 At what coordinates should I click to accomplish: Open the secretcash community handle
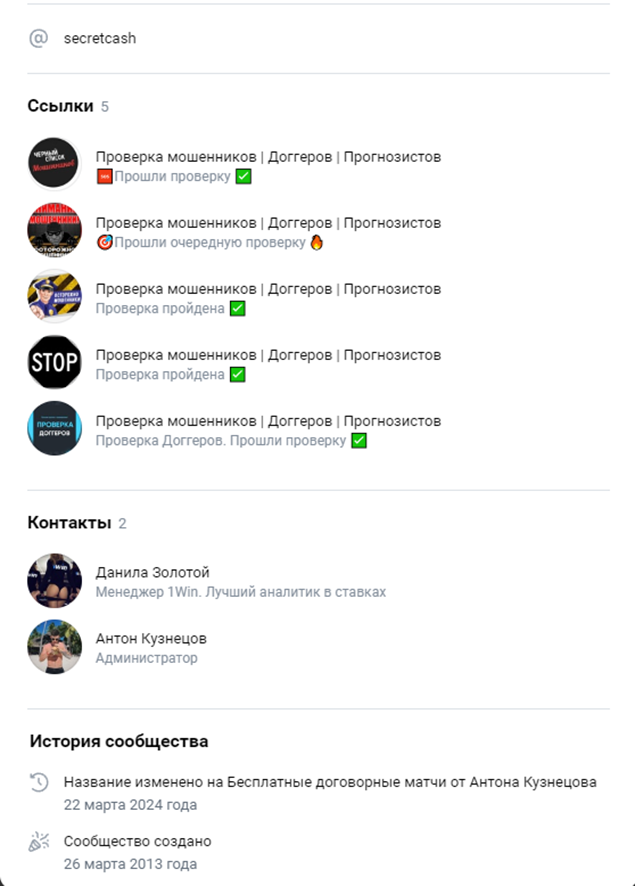pos(99,39)
